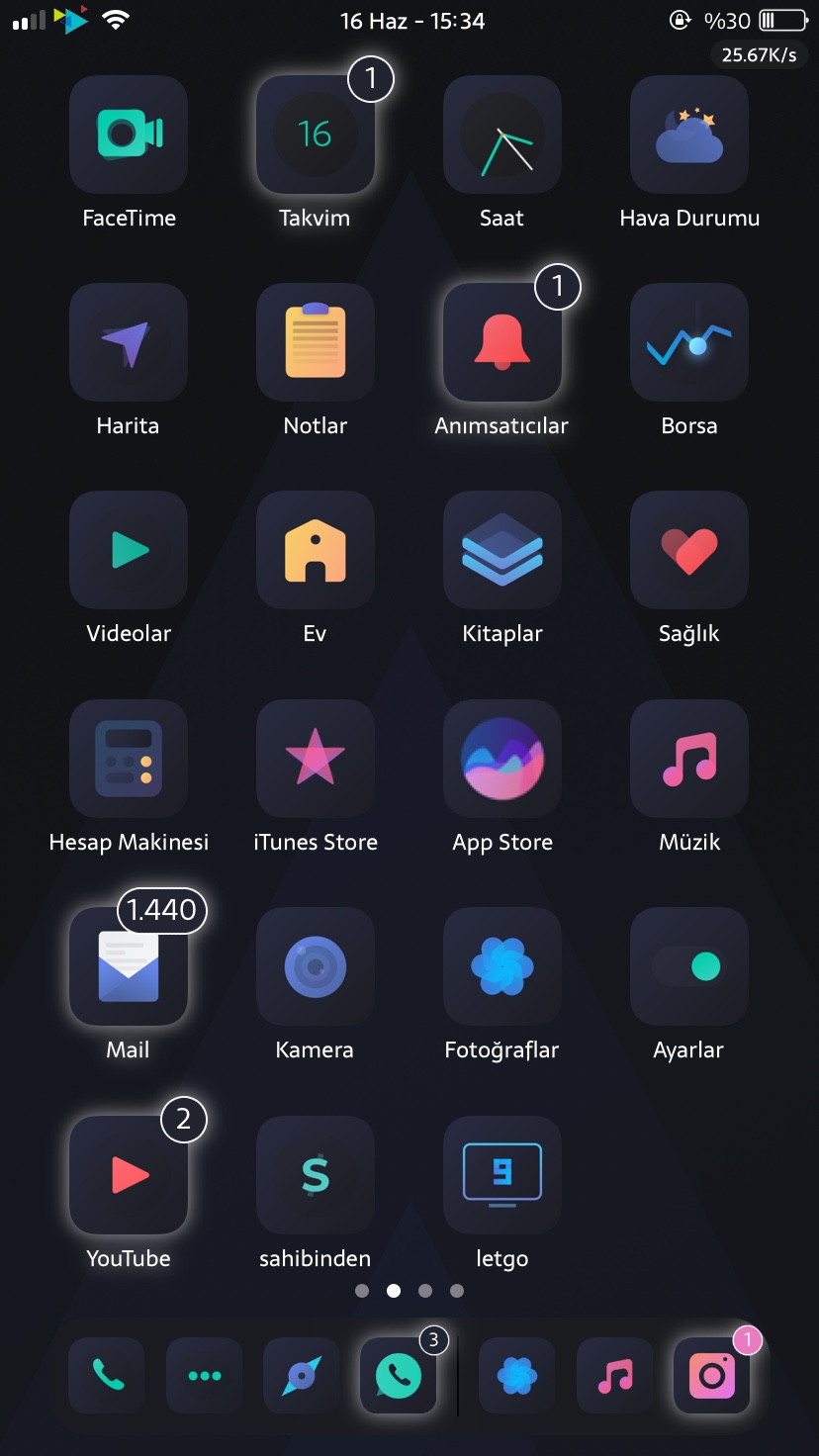The image size is (819, 1456).
Task: Open Sağlık health app
Action: coord(689,550)
